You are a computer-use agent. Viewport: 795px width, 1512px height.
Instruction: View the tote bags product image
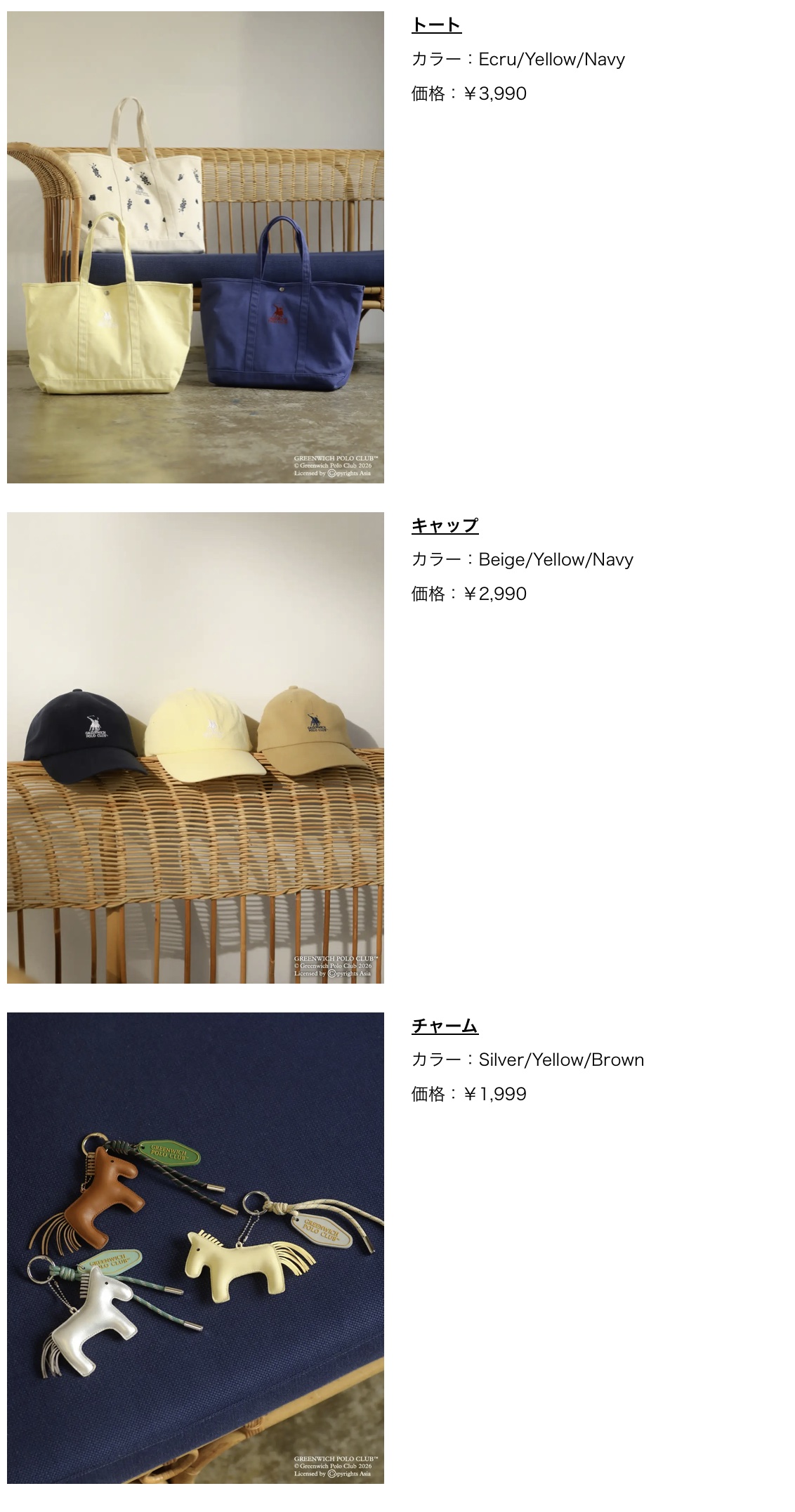[x=195, y=247]
